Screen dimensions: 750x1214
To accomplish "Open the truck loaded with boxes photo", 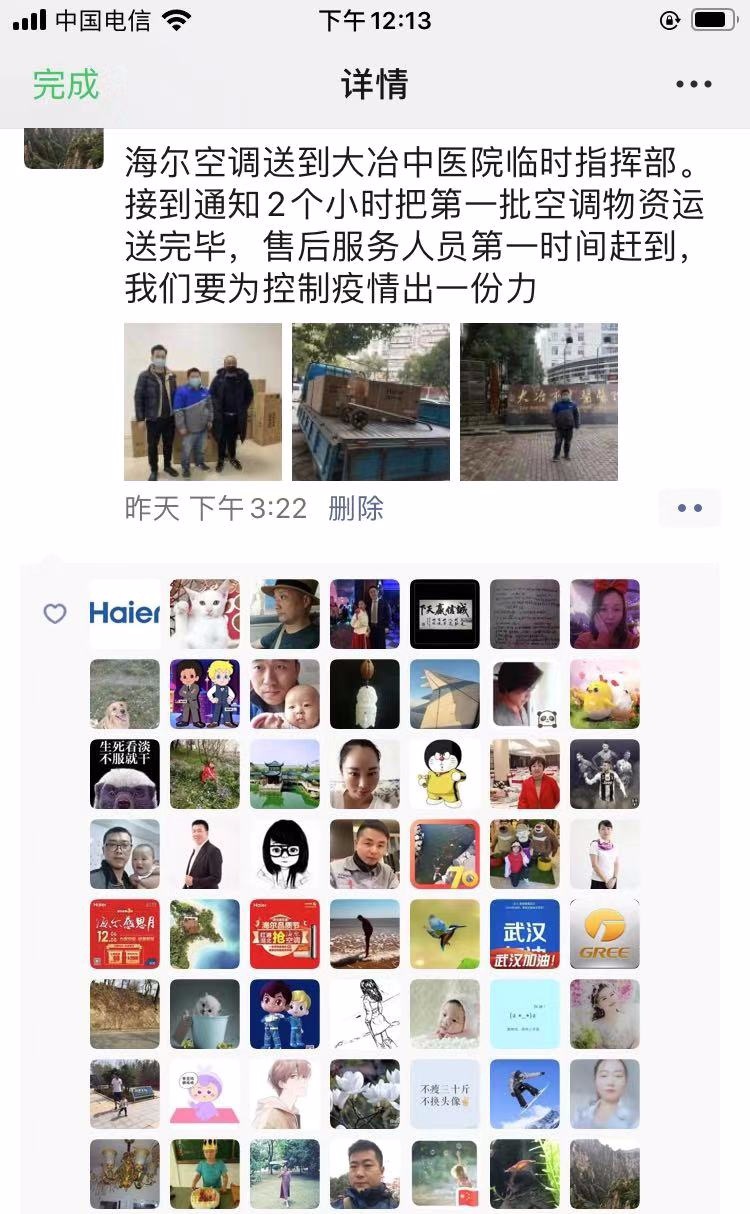I will tap(371, 402).
